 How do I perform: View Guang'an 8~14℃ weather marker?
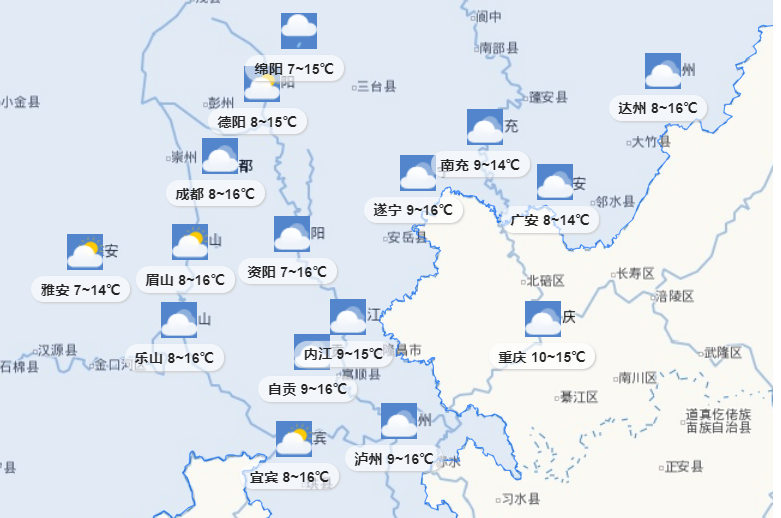tap(550, 219)
